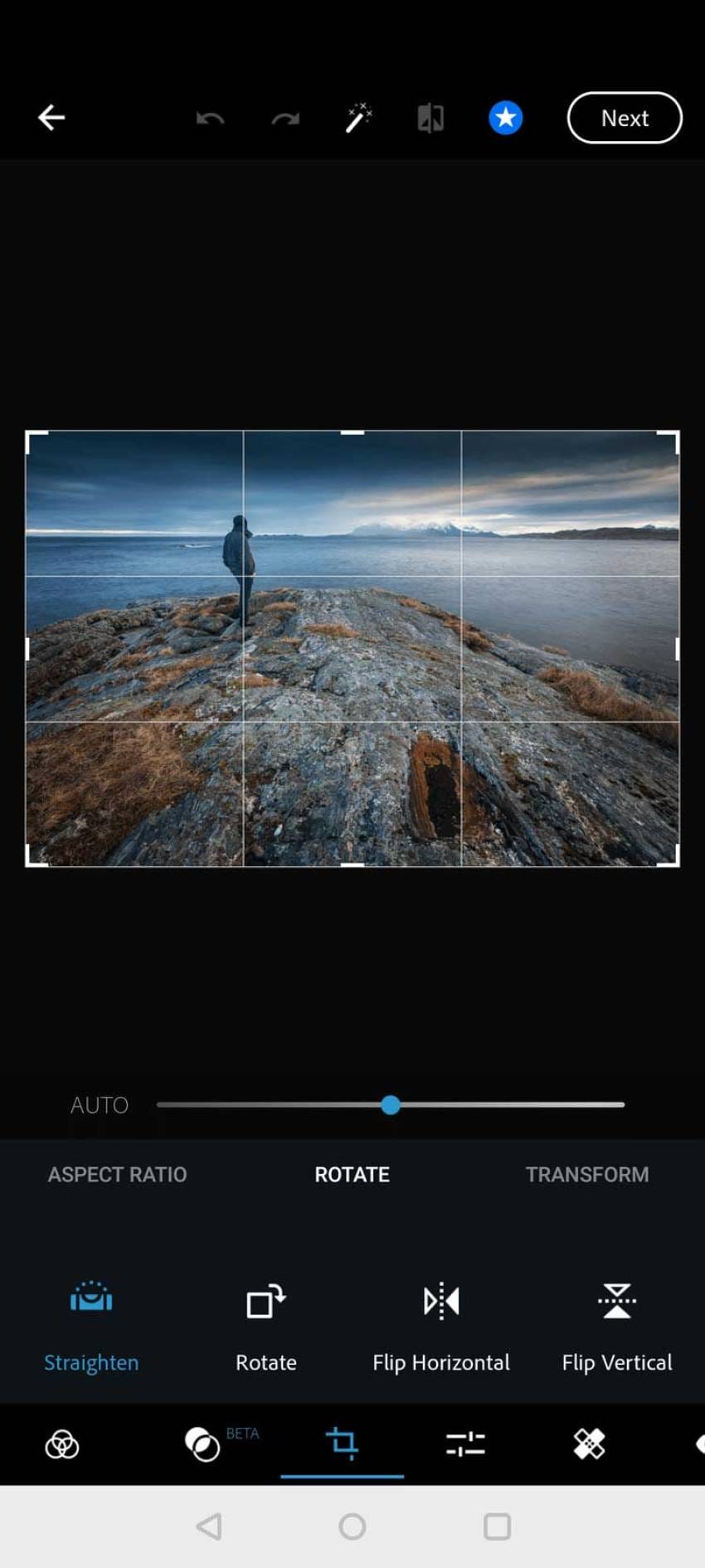
Task: Open the blue star premium icon
Action: (505, 118)
